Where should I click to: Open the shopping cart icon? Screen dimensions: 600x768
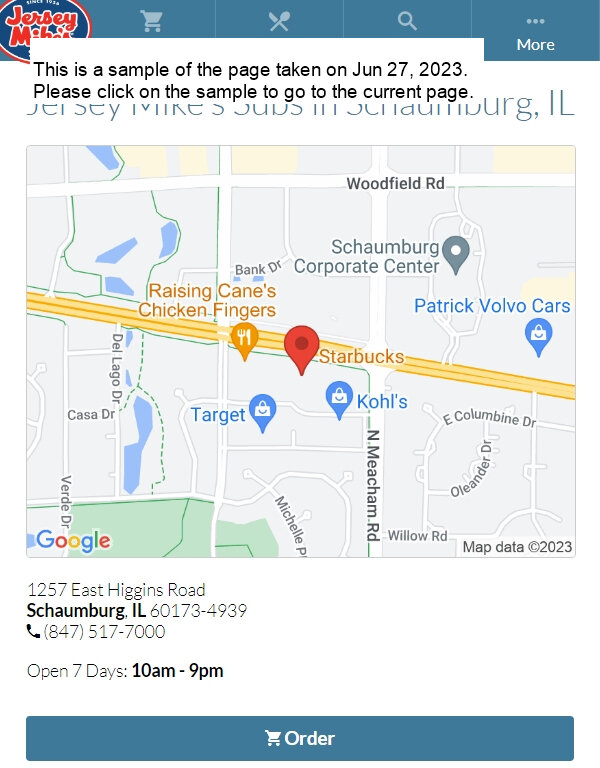151,21
